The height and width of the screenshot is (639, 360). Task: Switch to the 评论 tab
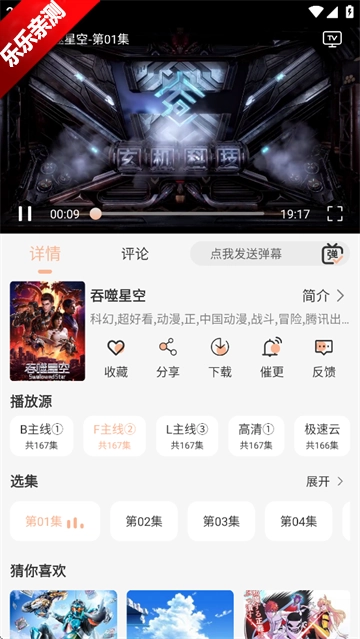coord(135,254)
